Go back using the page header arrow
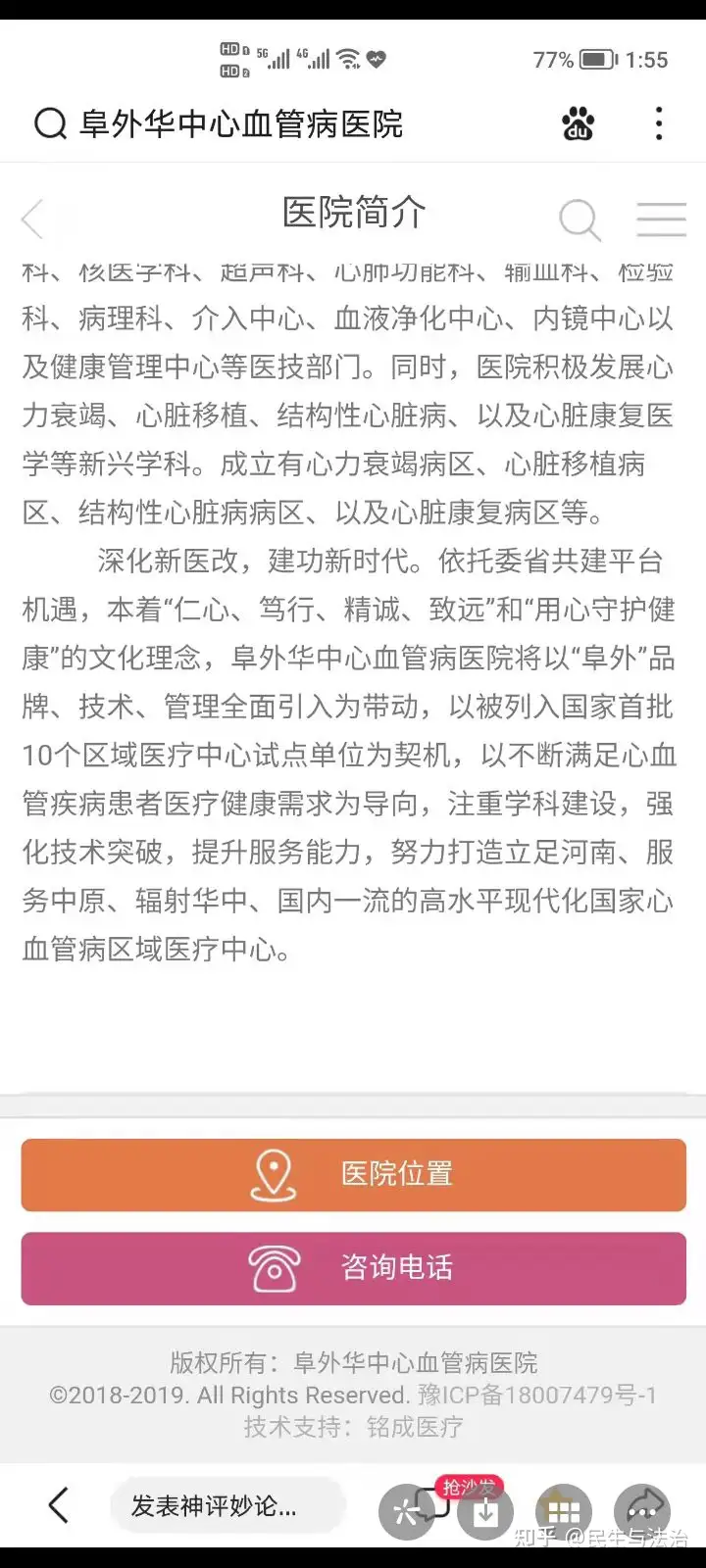 click(33, 218)
